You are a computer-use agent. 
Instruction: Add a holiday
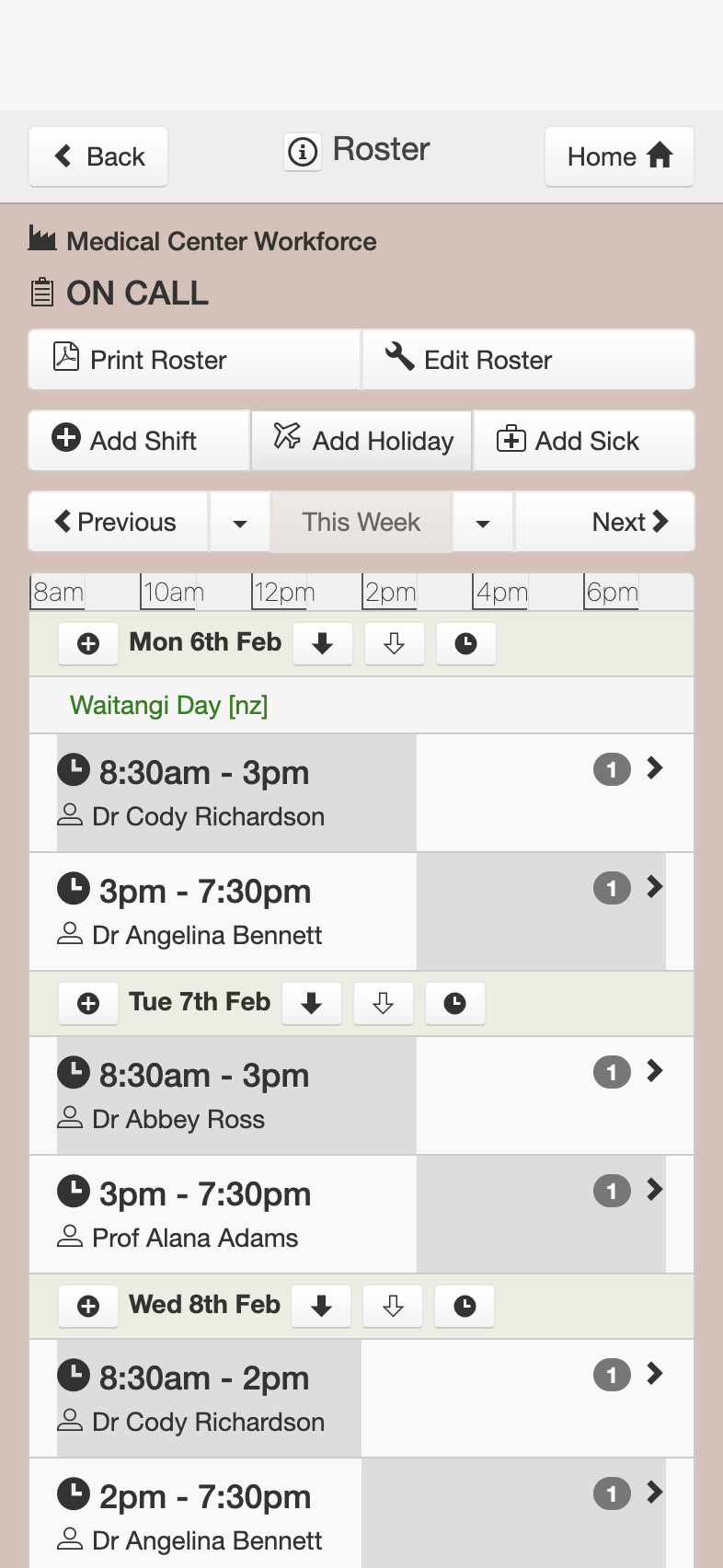(361, 441)
